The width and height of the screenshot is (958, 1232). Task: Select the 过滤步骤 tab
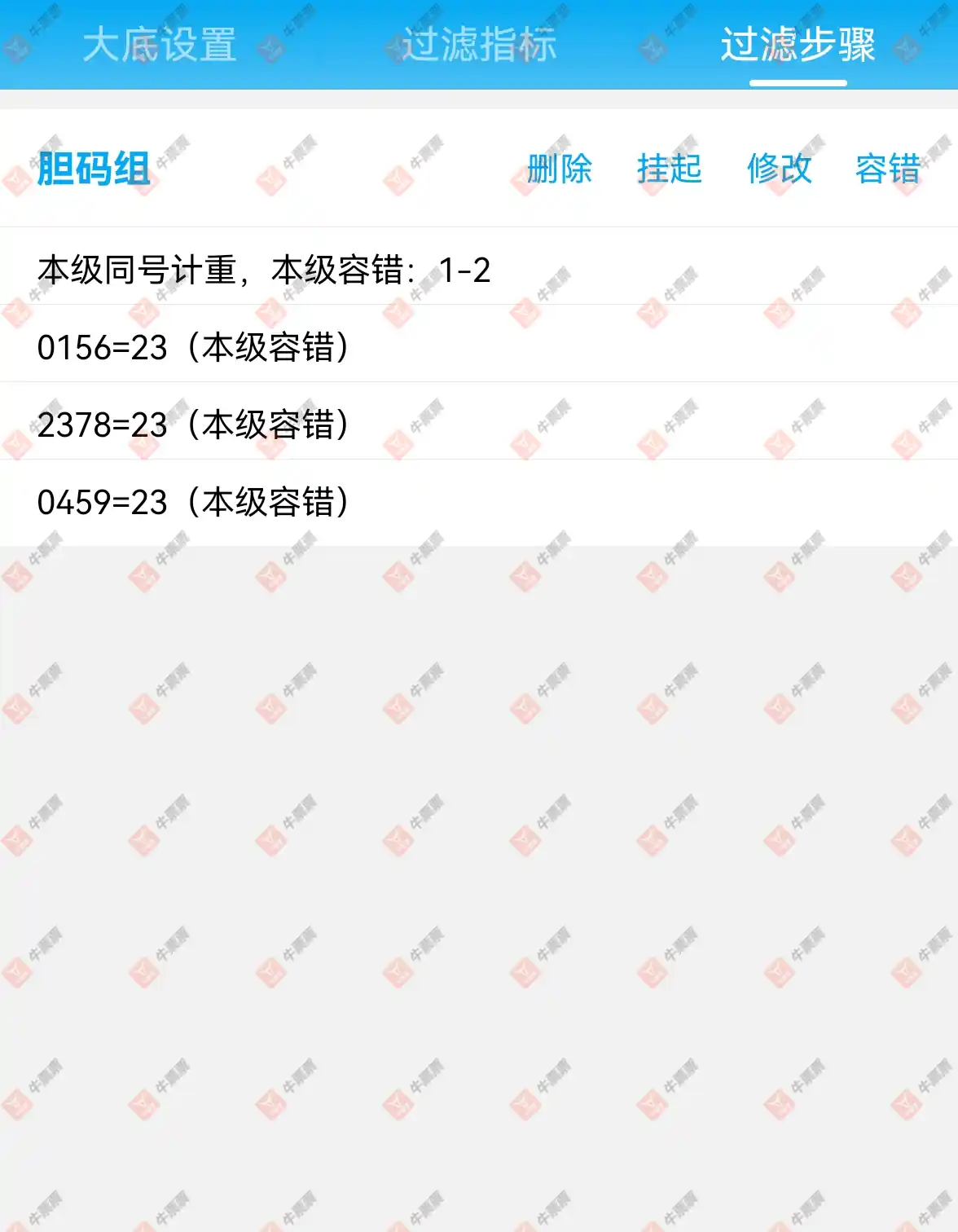click(798, 44)
